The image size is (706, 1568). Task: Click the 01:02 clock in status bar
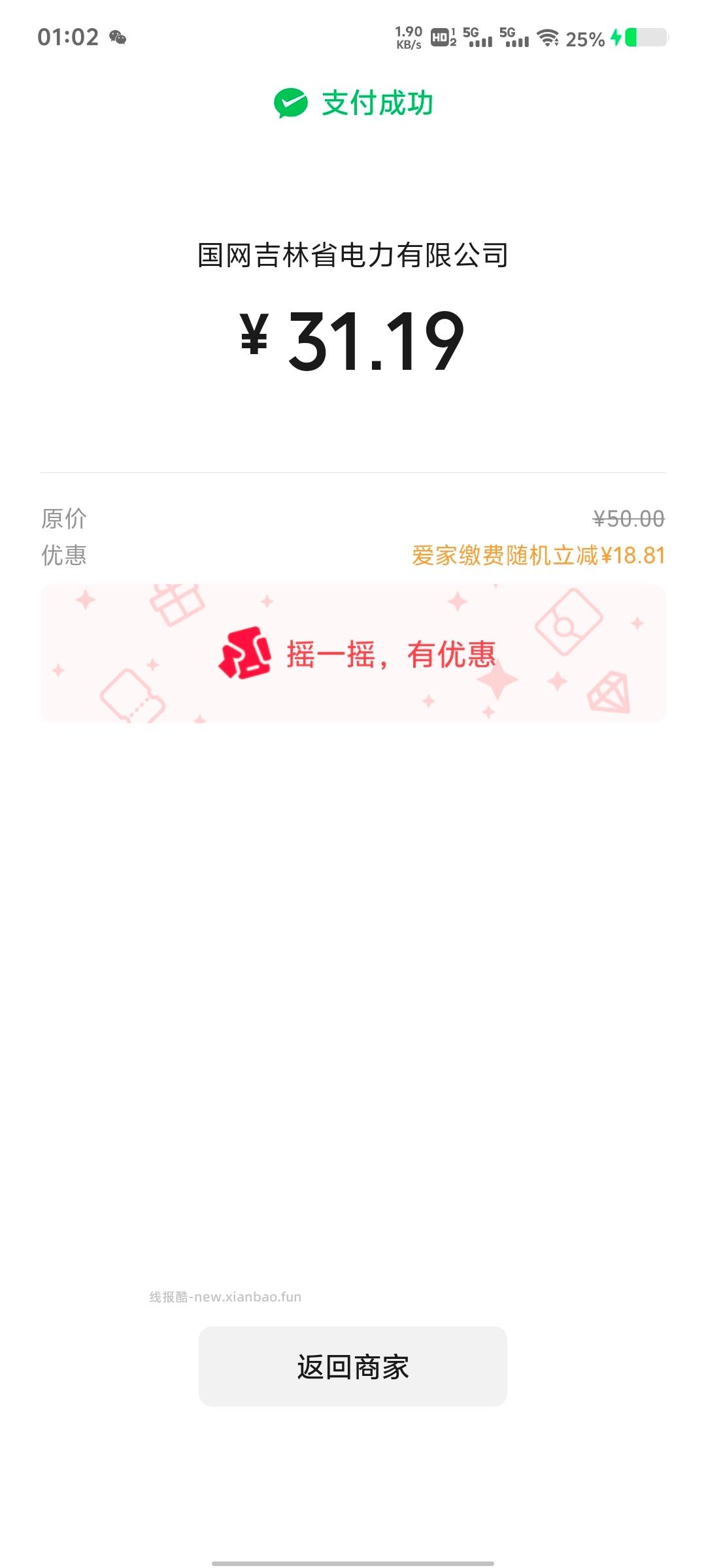tap(69, 36)
